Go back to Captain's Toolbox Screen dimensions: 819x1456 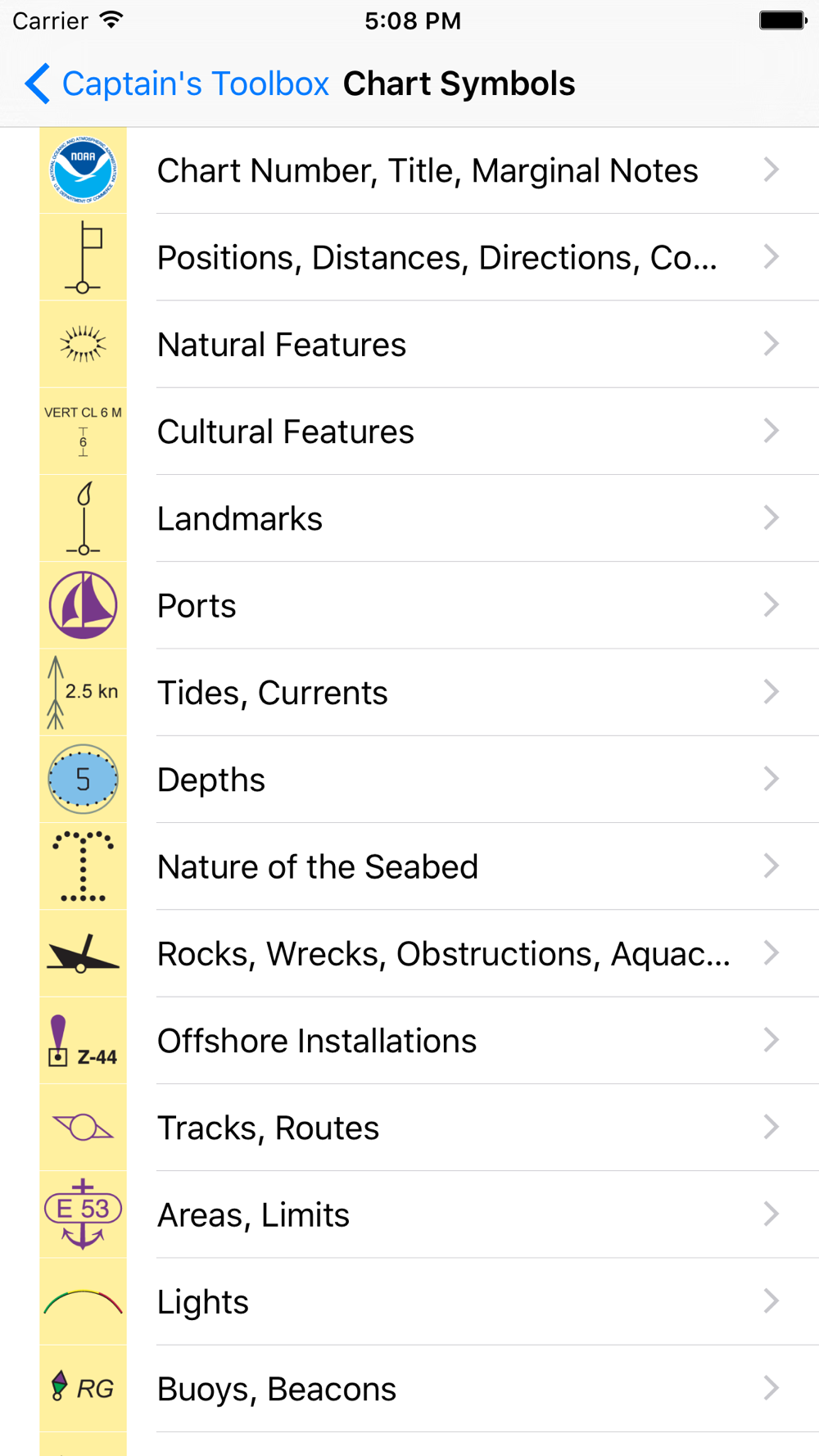[176, 84]
